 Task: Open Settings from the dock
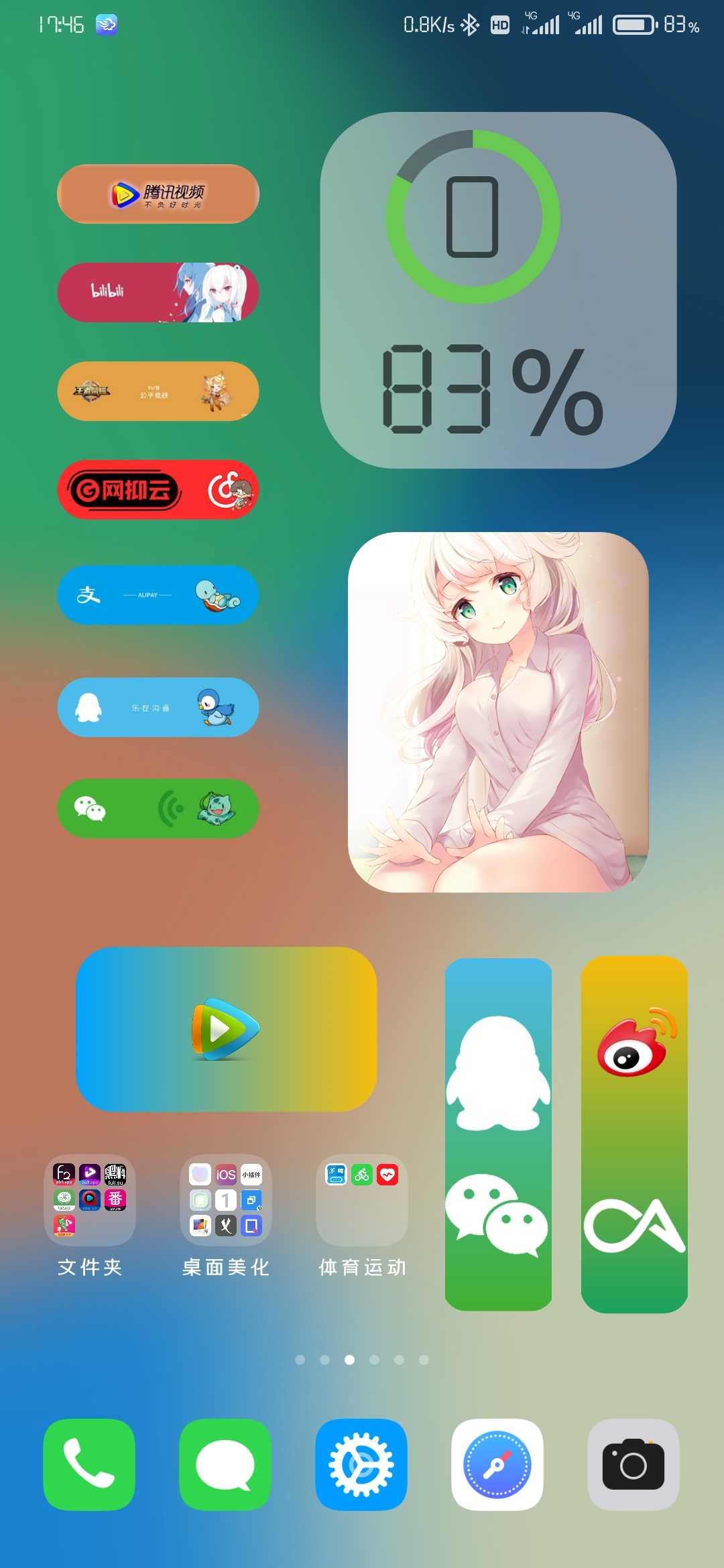(361, 1465)
